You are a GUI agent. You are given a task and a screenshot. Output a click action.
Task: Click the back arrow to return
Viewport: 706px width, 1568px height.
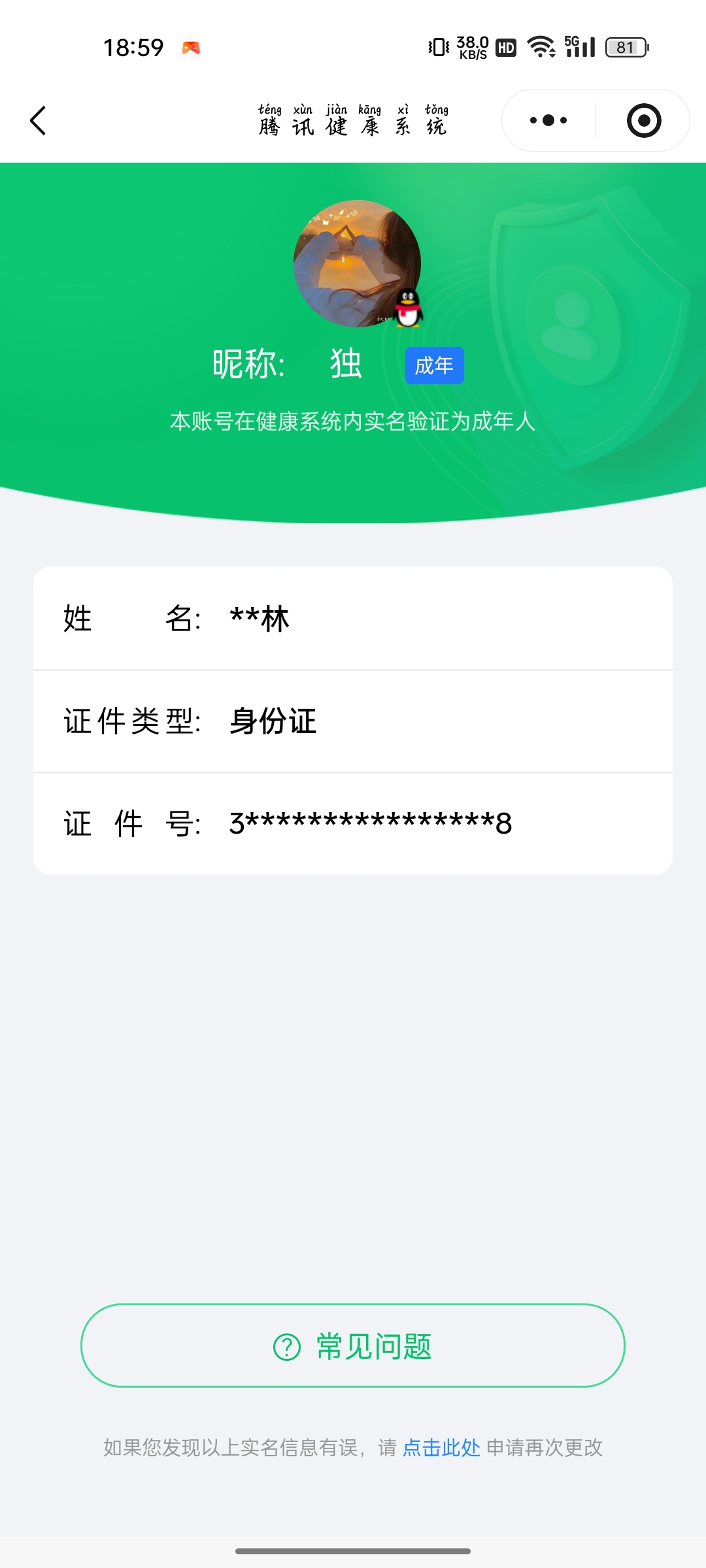[37, 120]
